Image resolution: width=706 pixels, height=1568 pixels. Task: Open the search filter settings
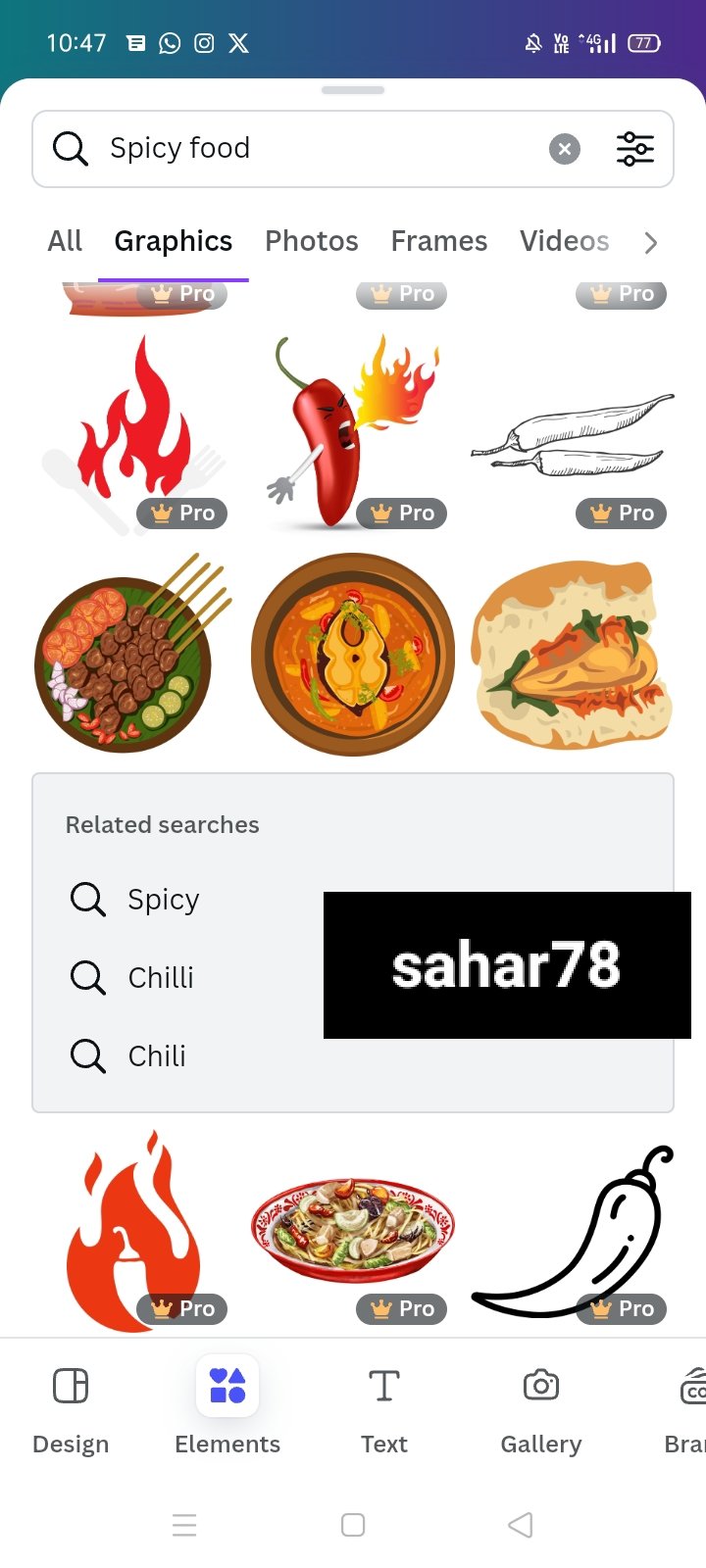634,149
